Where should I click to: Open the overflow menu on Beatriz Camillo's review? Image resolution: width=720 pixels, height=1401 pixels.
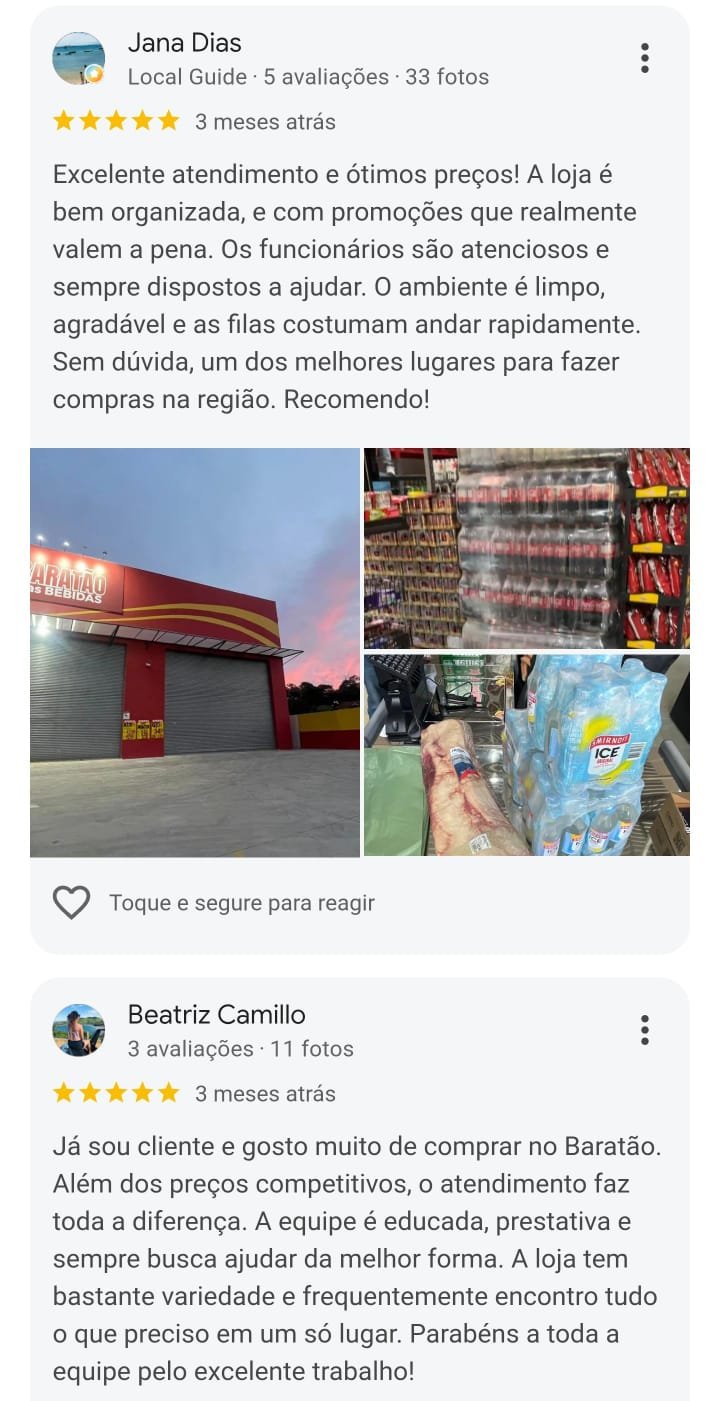645,1030
